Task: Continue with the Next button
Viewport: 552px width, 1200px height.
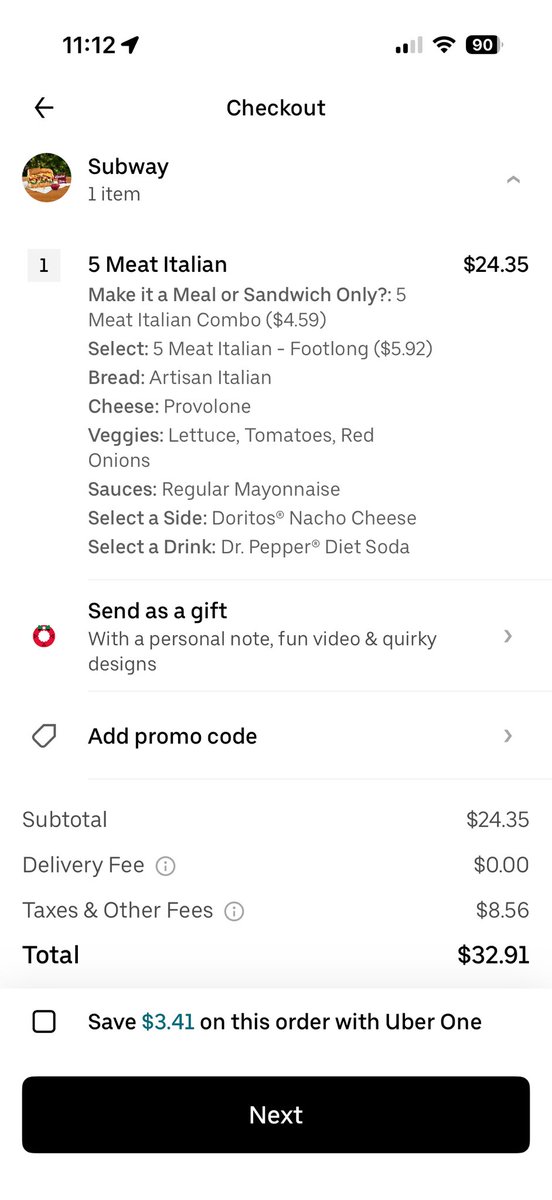Action: point(276,1115)
